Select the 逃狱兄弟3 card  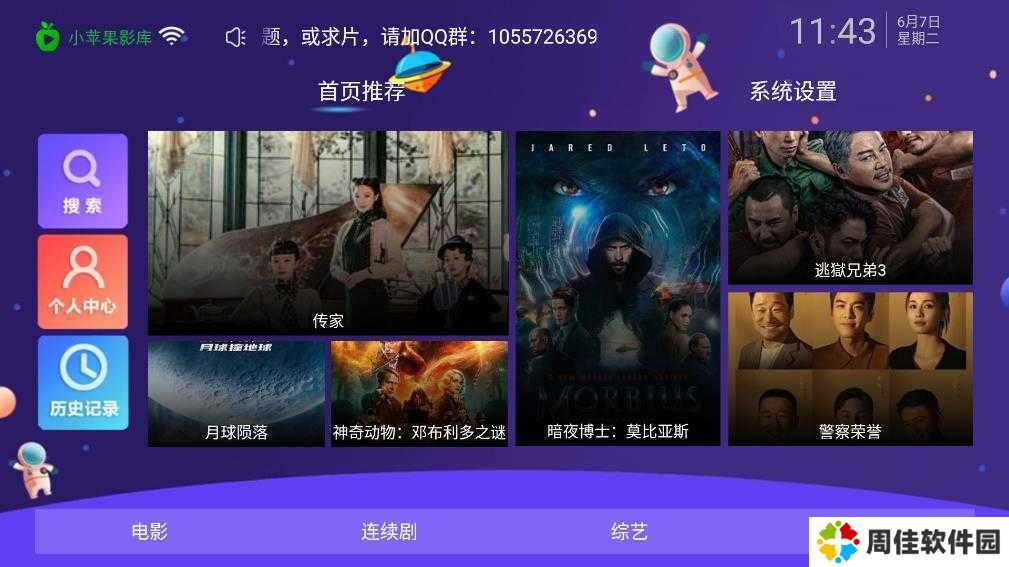(x=850, y=207)
